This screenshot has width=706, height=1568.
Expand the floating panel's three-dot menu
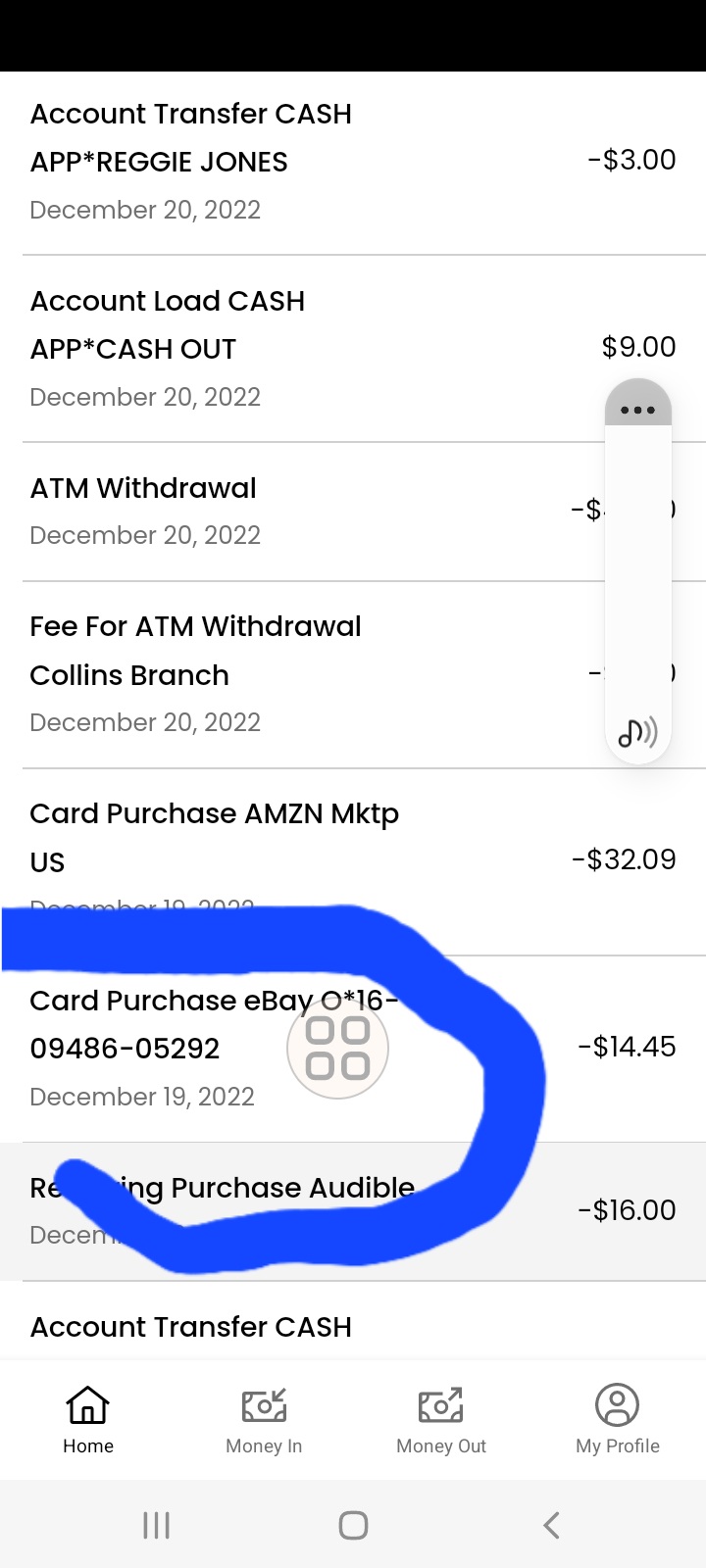637,410
